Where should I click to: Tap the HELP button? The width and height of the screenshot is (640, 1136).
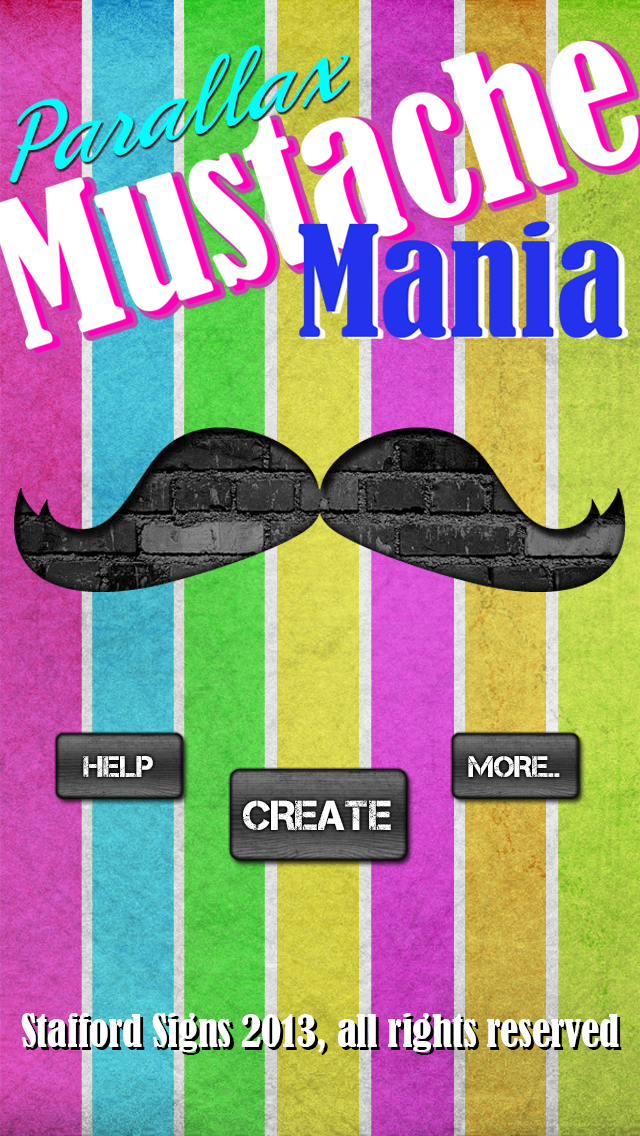coord(119,766)
